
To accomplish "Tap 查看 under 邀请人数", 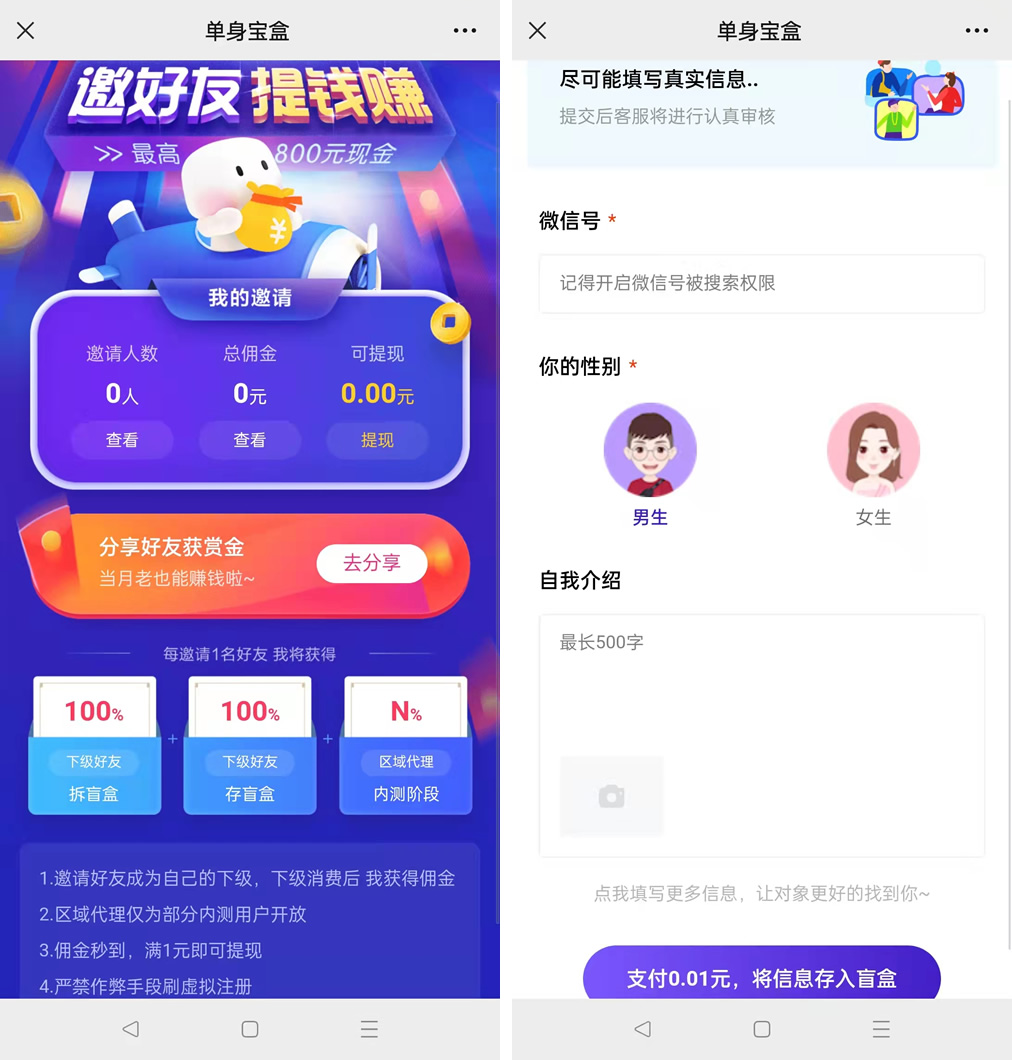I will tap(122, 440).
